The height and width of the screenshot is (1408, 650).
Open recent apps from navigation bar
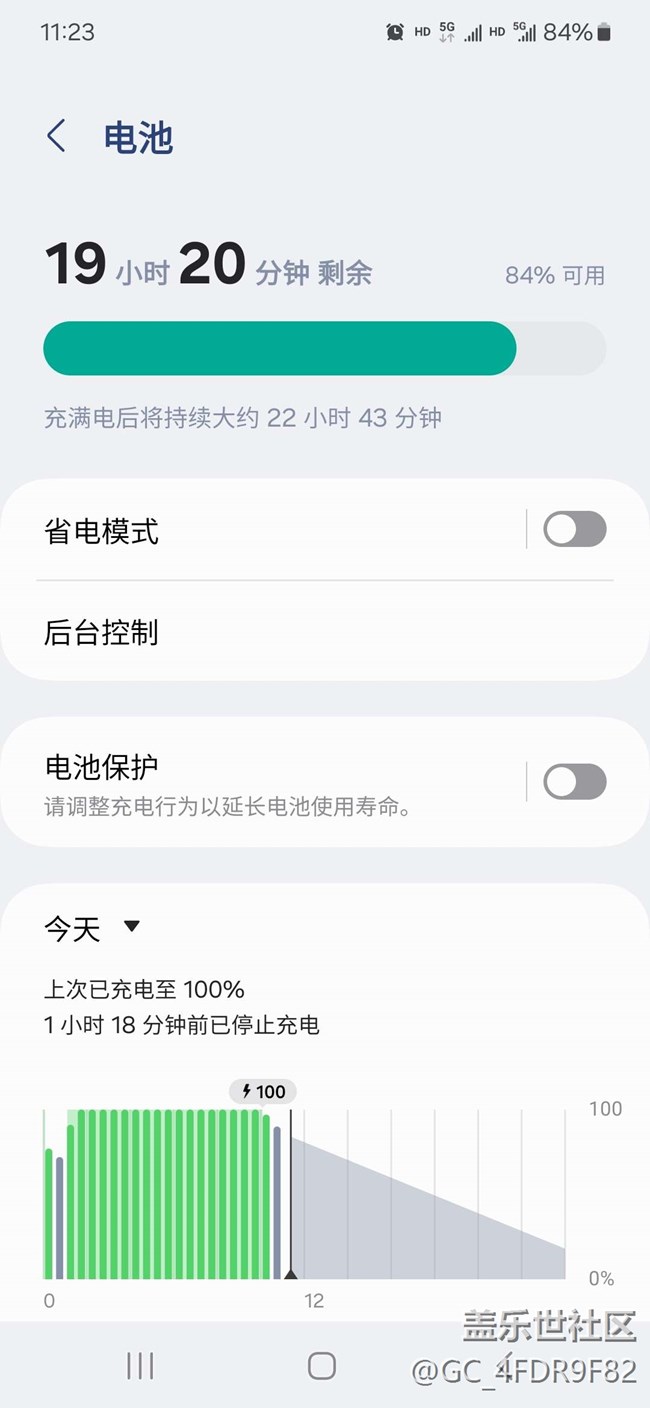(x=140, y=1366)
